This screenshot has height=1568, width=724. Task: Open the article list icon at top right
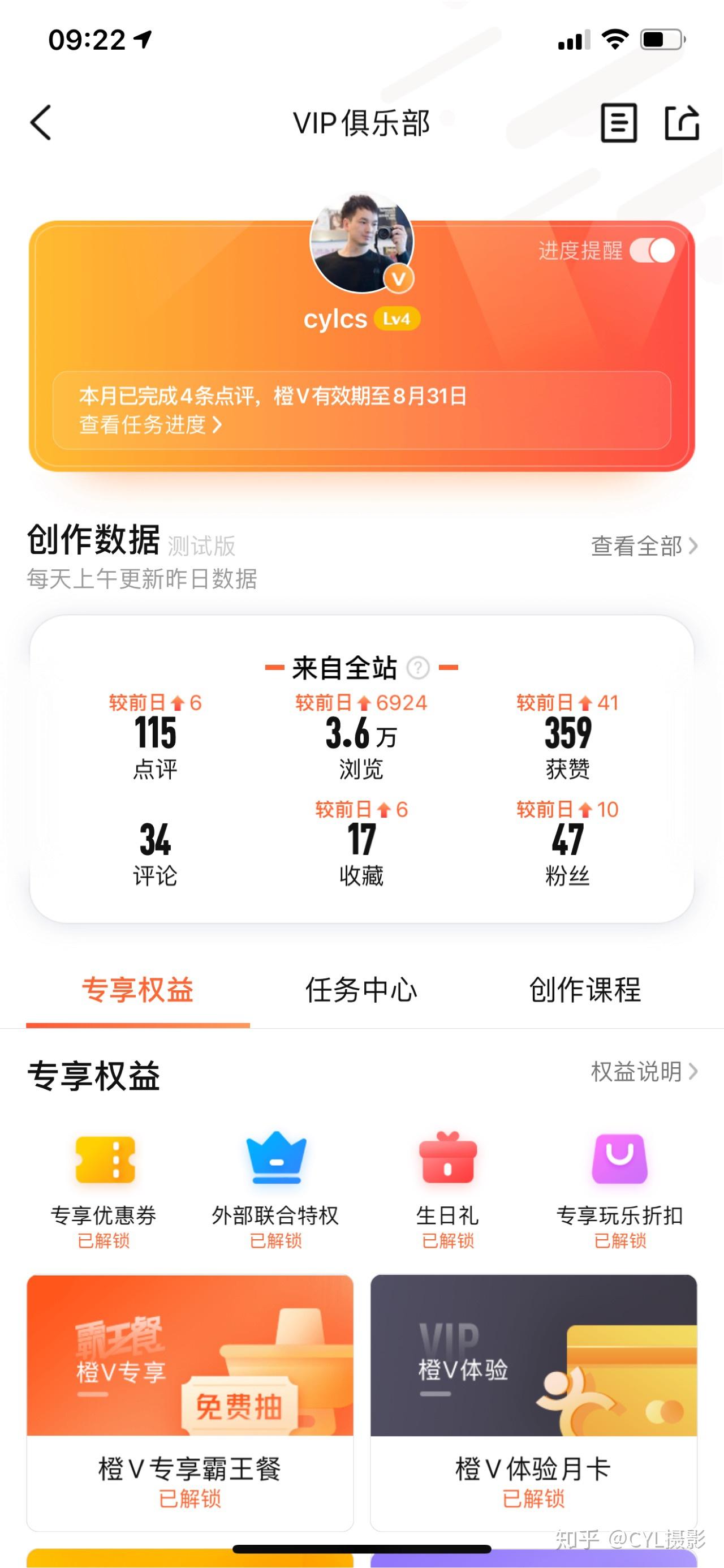tap(621, 122)
